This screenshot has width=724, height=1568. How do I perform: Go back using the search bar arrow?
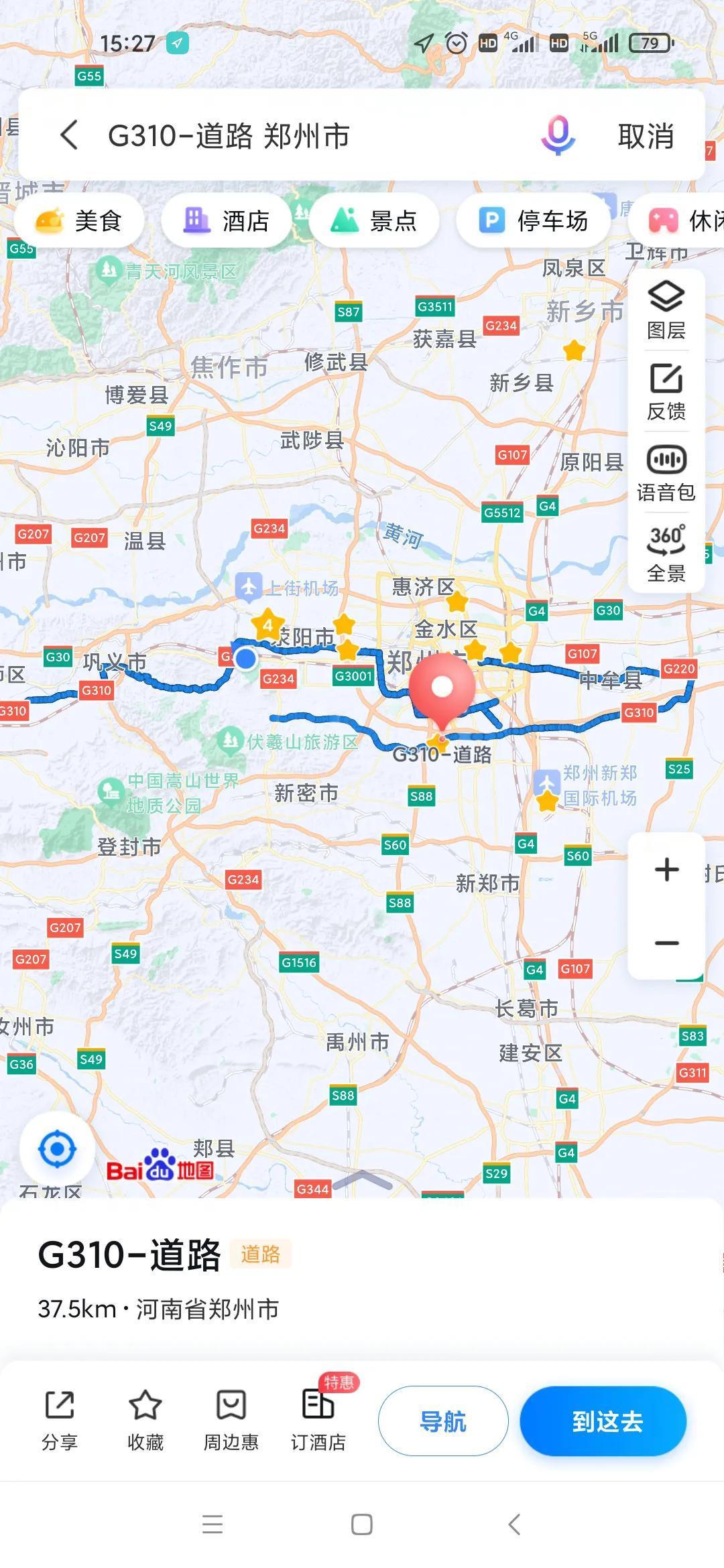click(x=70, y=135)
